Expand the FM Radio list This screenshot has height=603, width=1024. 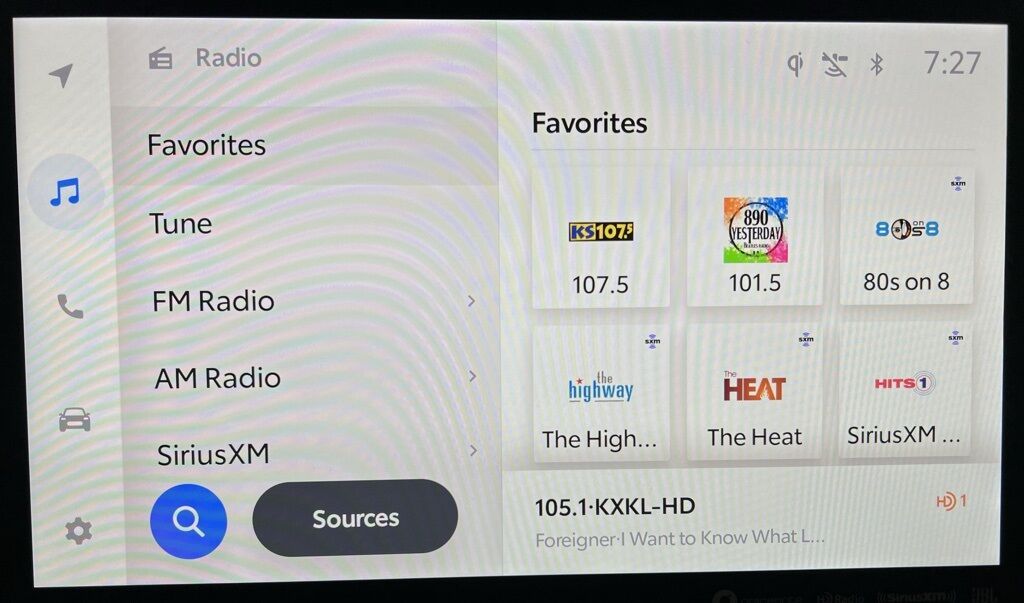pyautogui.click(x=310, y=301)
